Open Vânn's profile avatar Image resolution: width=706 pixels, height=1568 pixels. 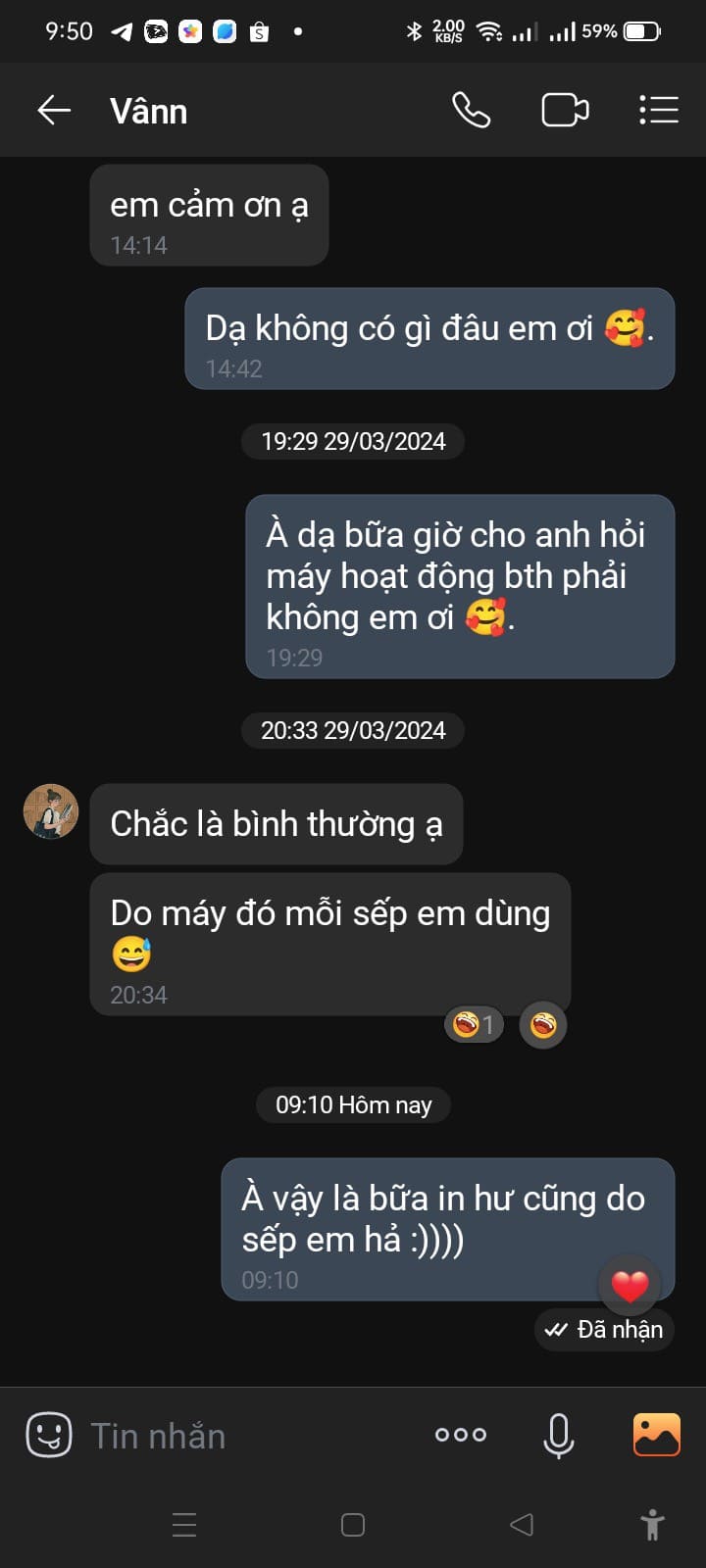51,811
